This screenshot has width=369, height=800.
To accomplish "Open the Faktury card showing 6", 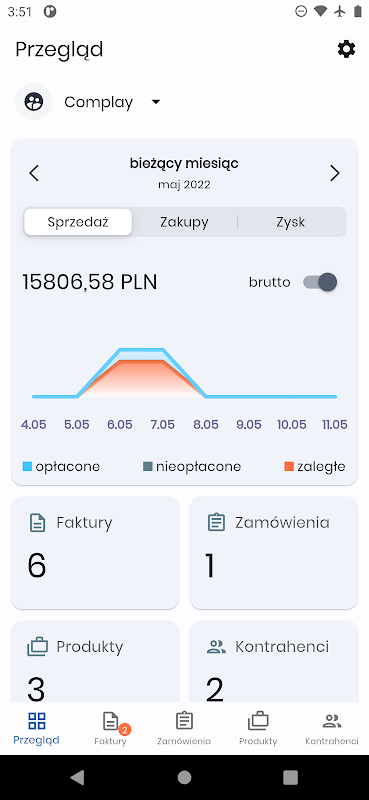I will 95,553.
